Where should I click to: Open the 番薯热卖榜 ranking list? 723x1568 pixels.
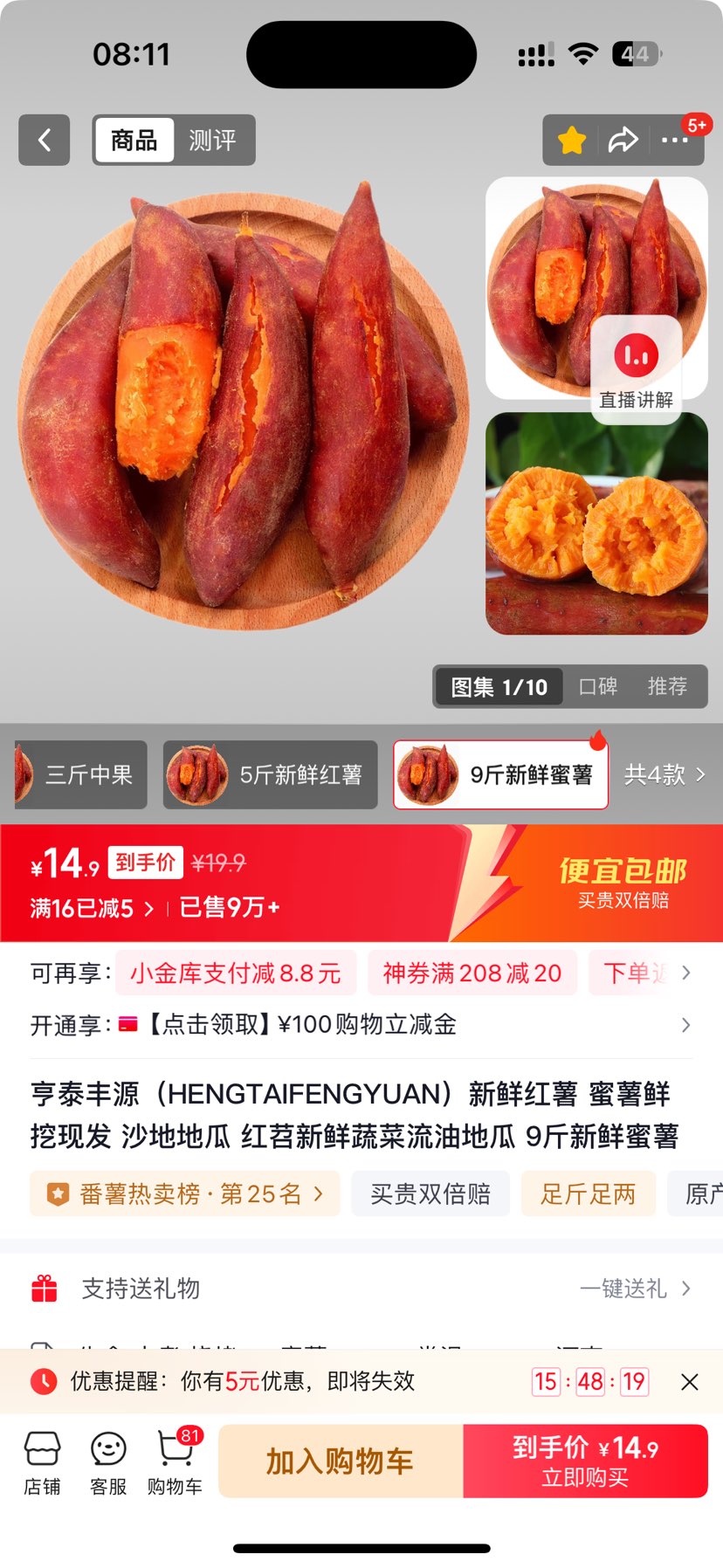tap(185, 1193)
